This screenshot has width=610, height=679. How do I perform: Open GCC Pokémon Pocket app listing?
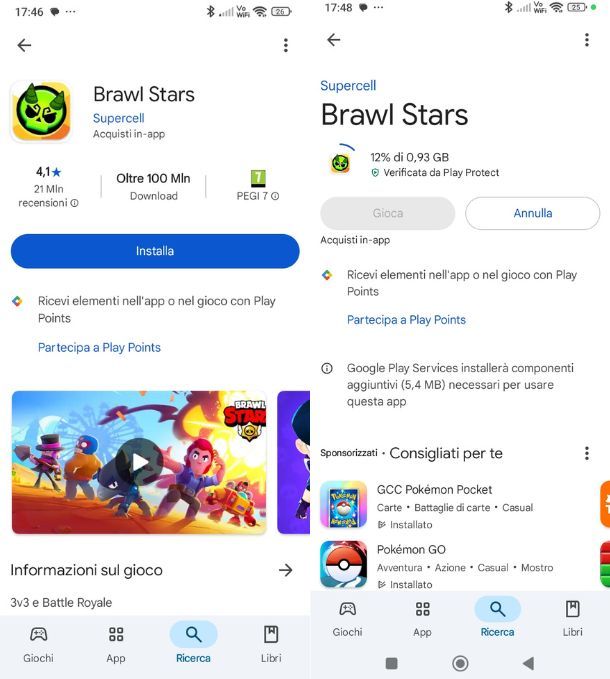click(x=434, y=490)
